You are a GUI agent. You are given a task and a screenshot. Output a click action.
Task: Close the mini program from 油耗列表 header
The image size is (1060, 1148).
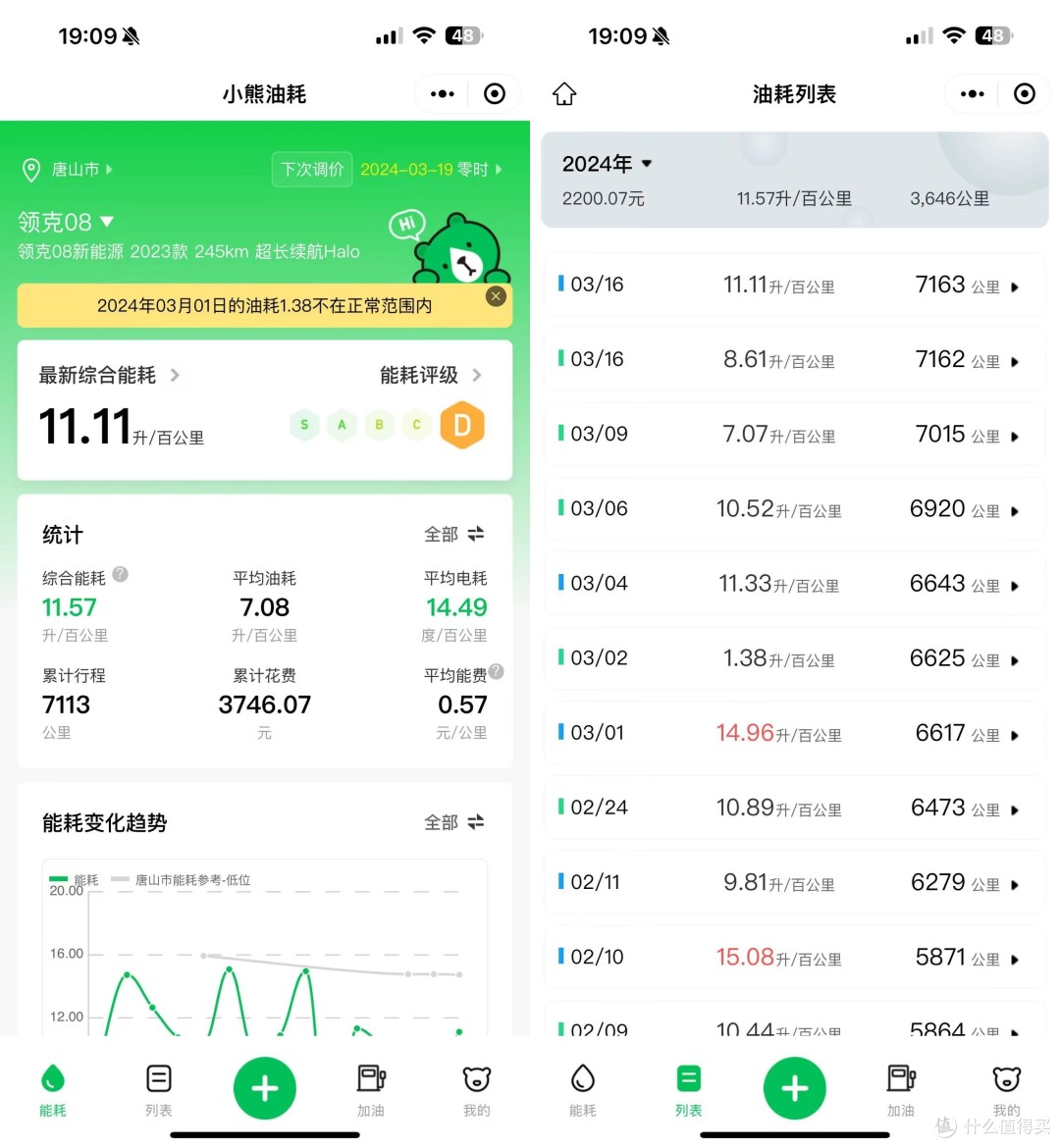tap(1024, 94)
